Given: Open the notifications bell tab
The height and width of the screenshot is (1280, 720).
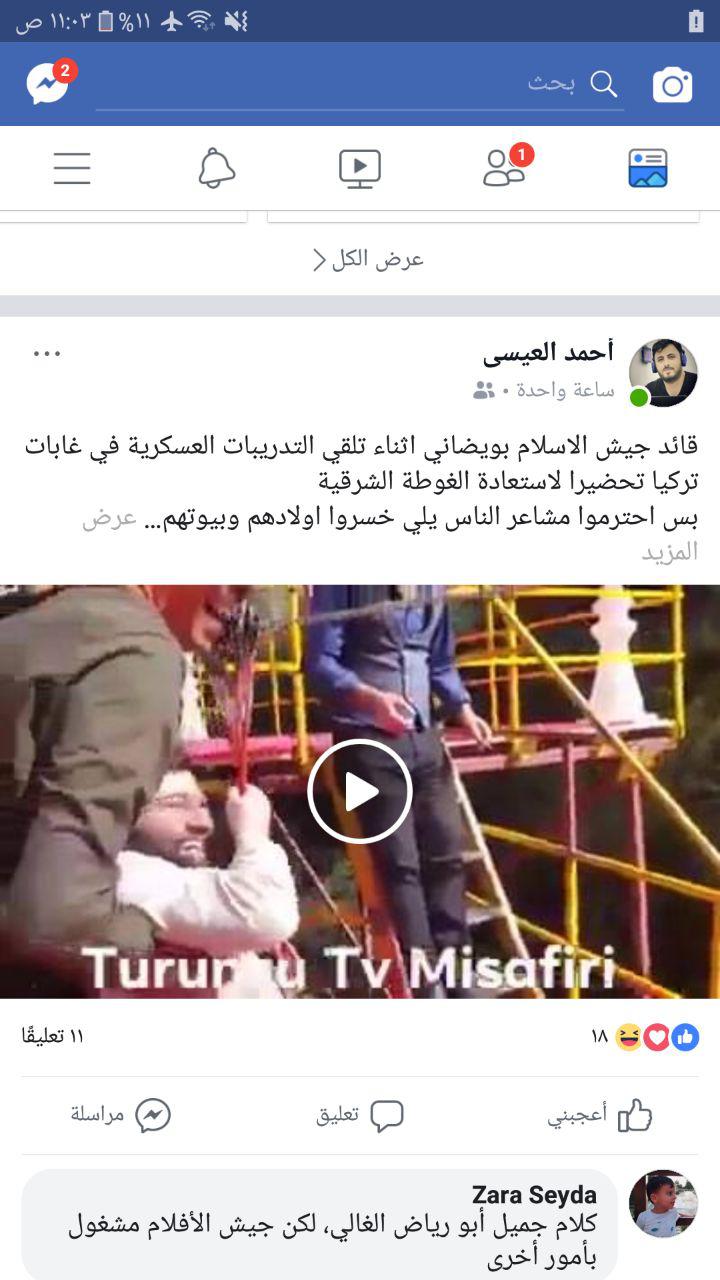Looking at the screenshot, I should (216, 168).
